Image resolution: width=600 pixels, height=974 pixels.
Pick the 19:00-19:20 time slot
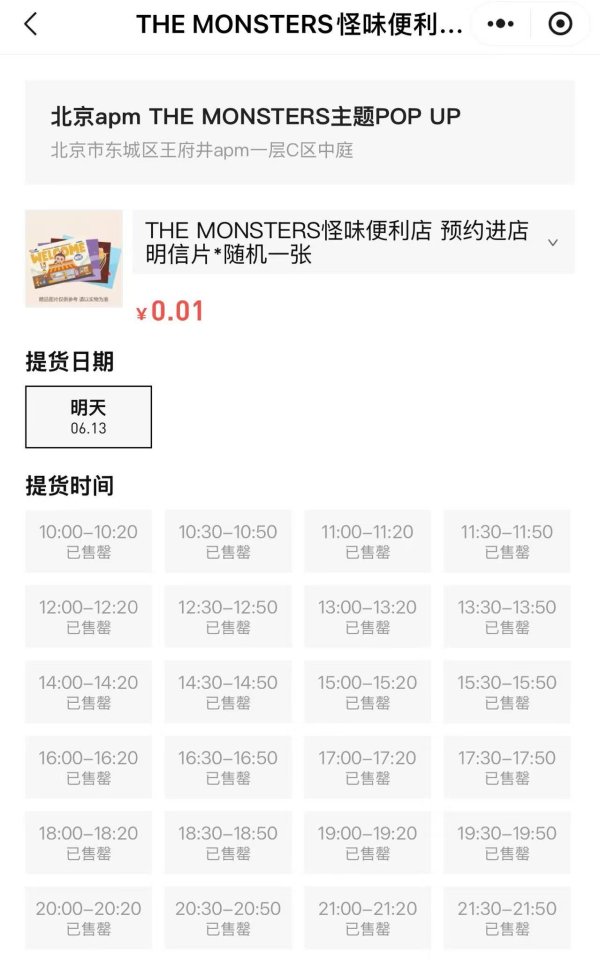coord(367,842)
